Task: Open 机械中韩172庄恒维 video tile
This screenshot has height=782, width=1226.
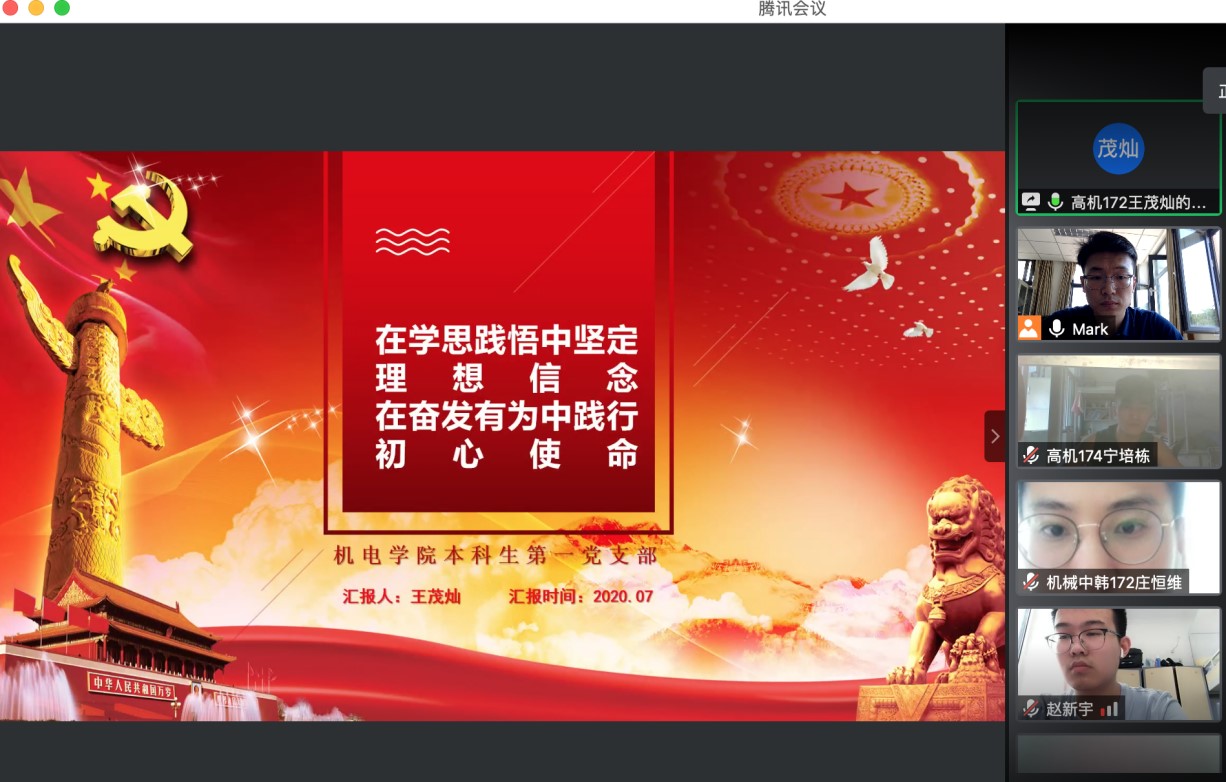Action: [x=1118, y=537]
